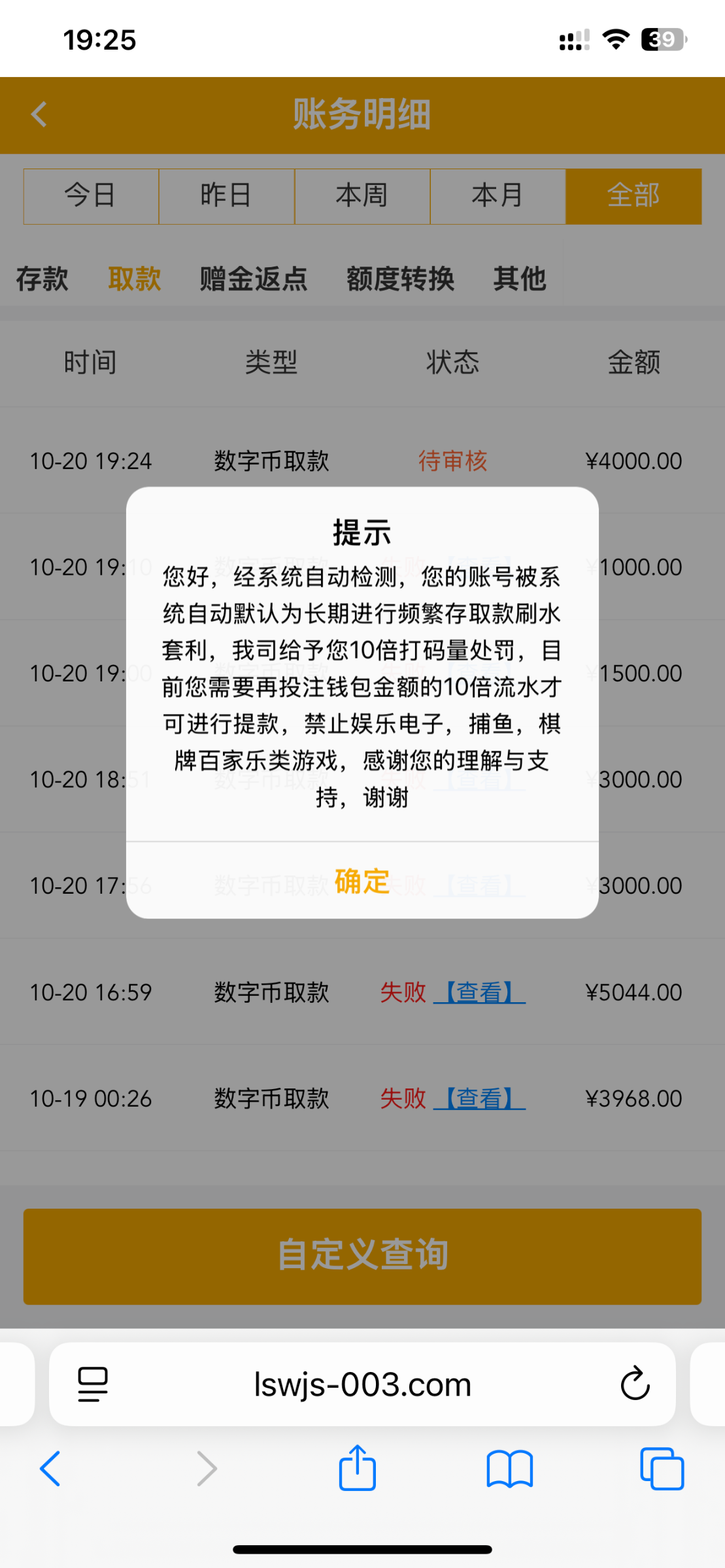
Task: Open the 存款 tab
Action: (x=42, y=279)
